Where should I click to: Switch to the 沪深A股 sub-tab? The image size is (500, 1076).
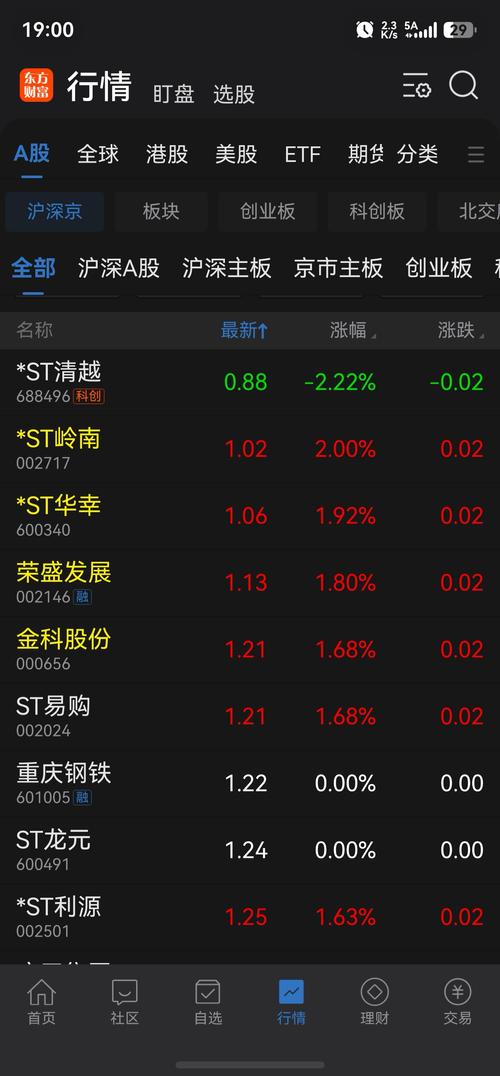pos(119,268)
